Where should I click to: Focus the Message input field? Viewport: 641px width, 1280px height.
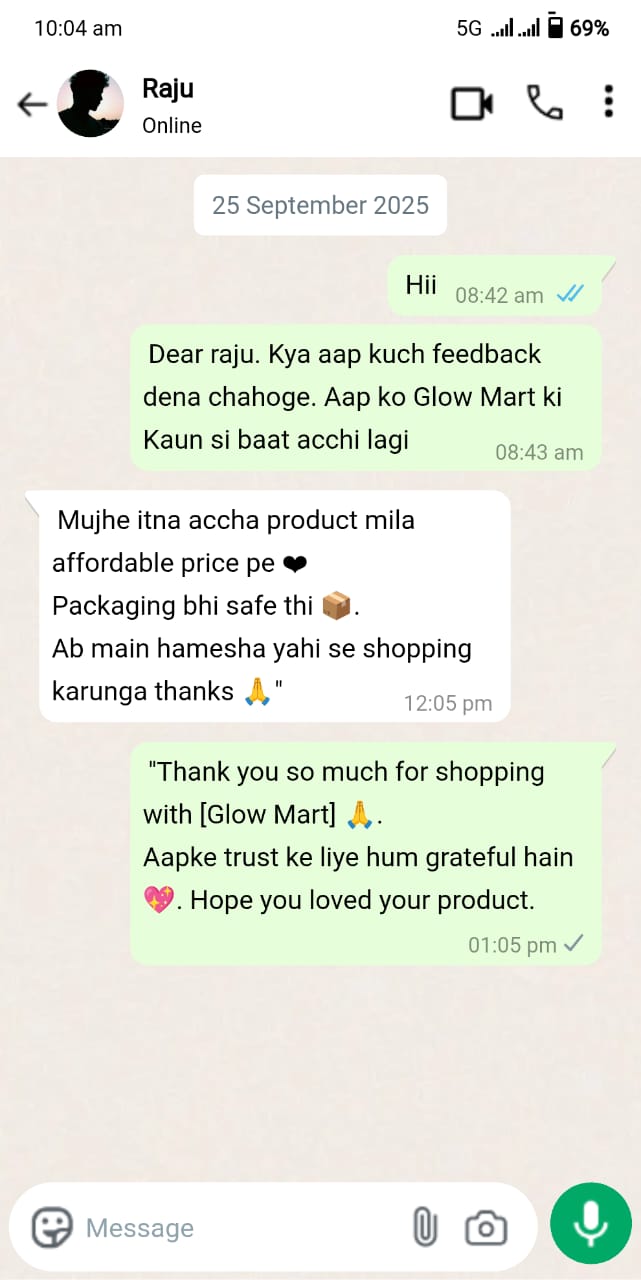click(240, 1228)
